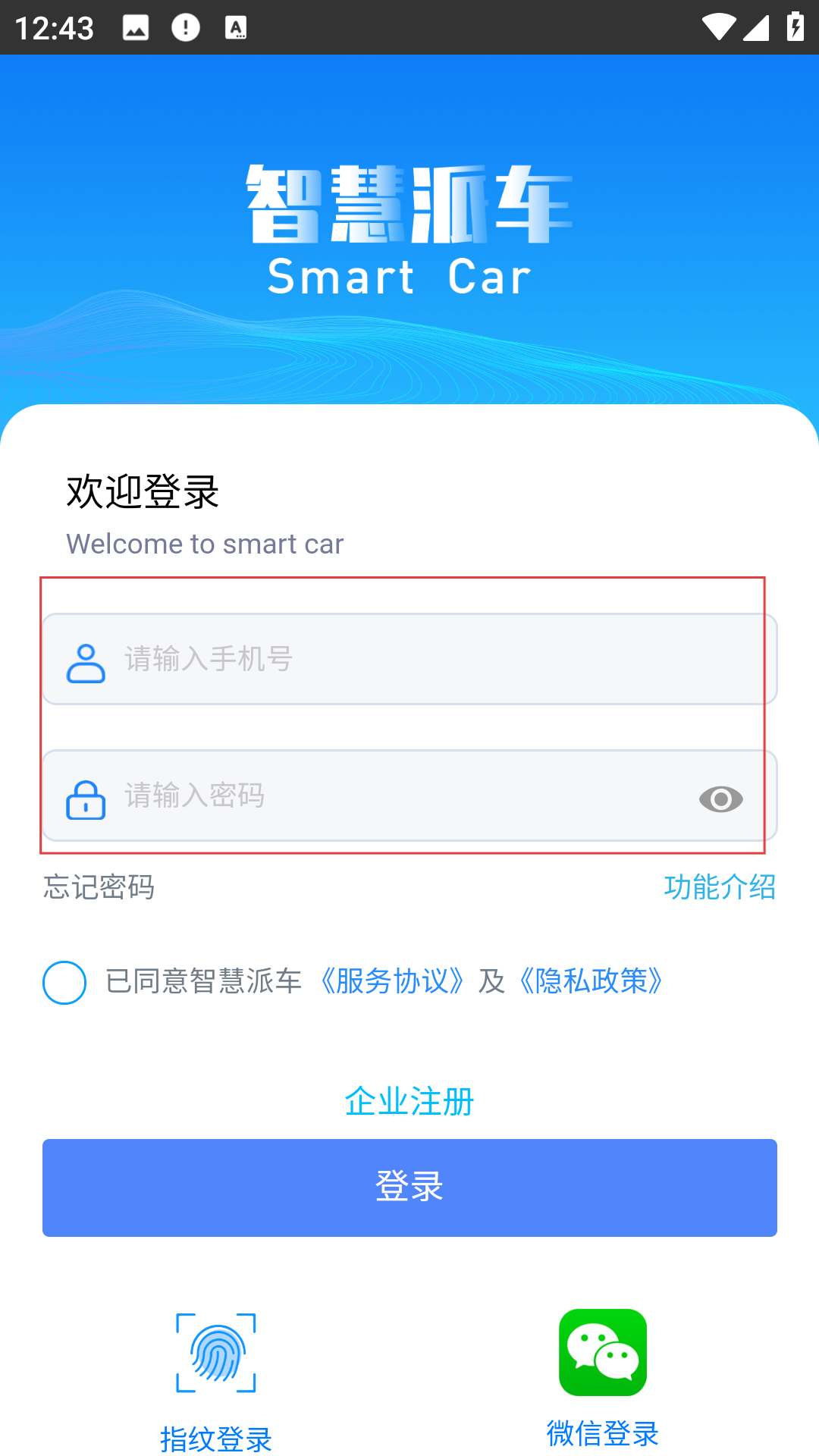Go to 企业注册 registration
Screen dimensions: 819x1456
point(409,1101)
